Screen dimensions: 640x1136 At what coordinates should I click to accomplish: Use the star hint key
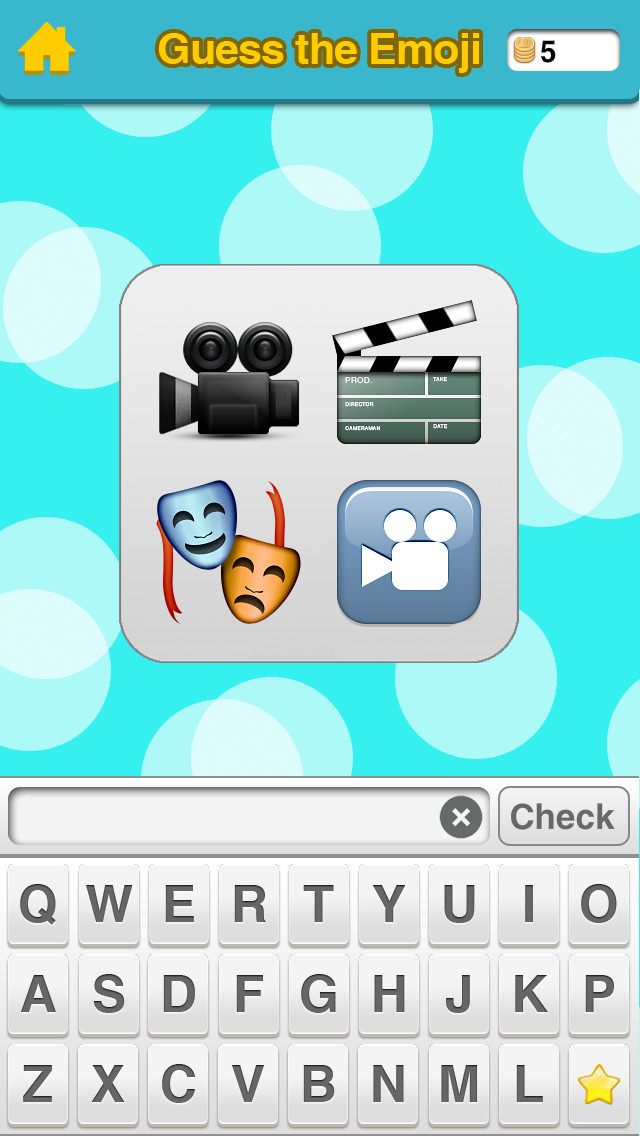(599, 1084)
